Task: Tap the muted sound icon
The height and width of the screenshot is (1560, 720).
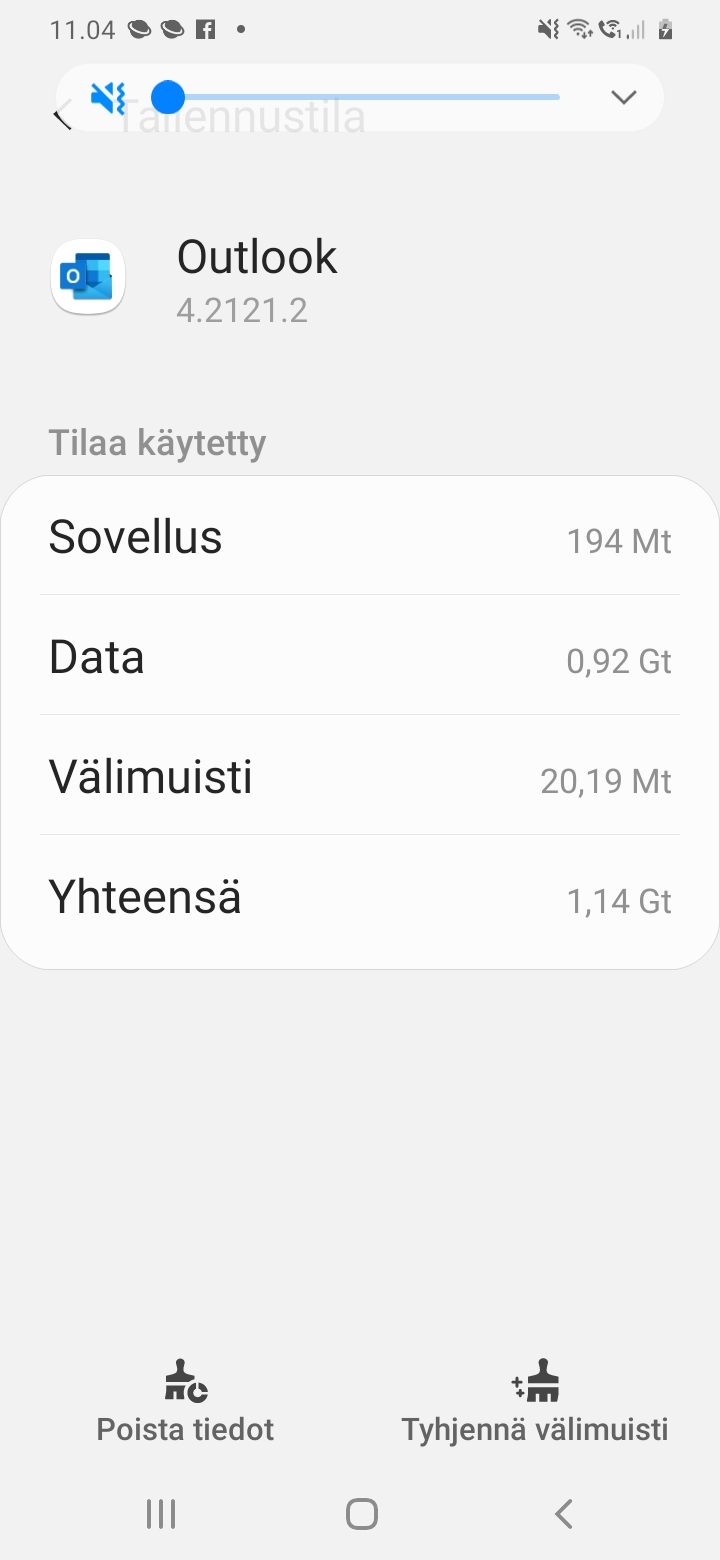Action: click(x=107, y=98)
